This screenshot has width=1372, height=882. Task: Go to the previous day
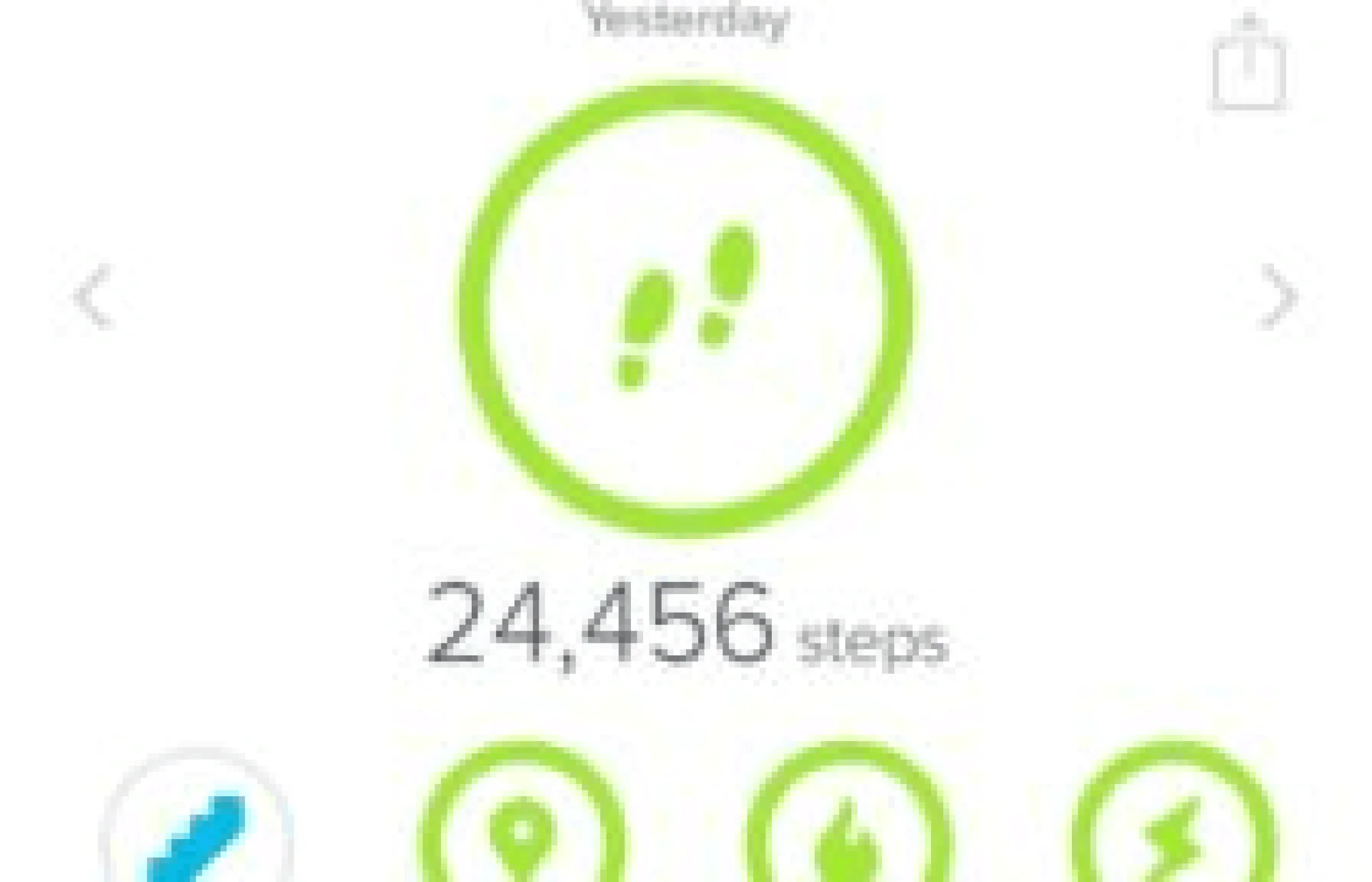coord(94,296)
